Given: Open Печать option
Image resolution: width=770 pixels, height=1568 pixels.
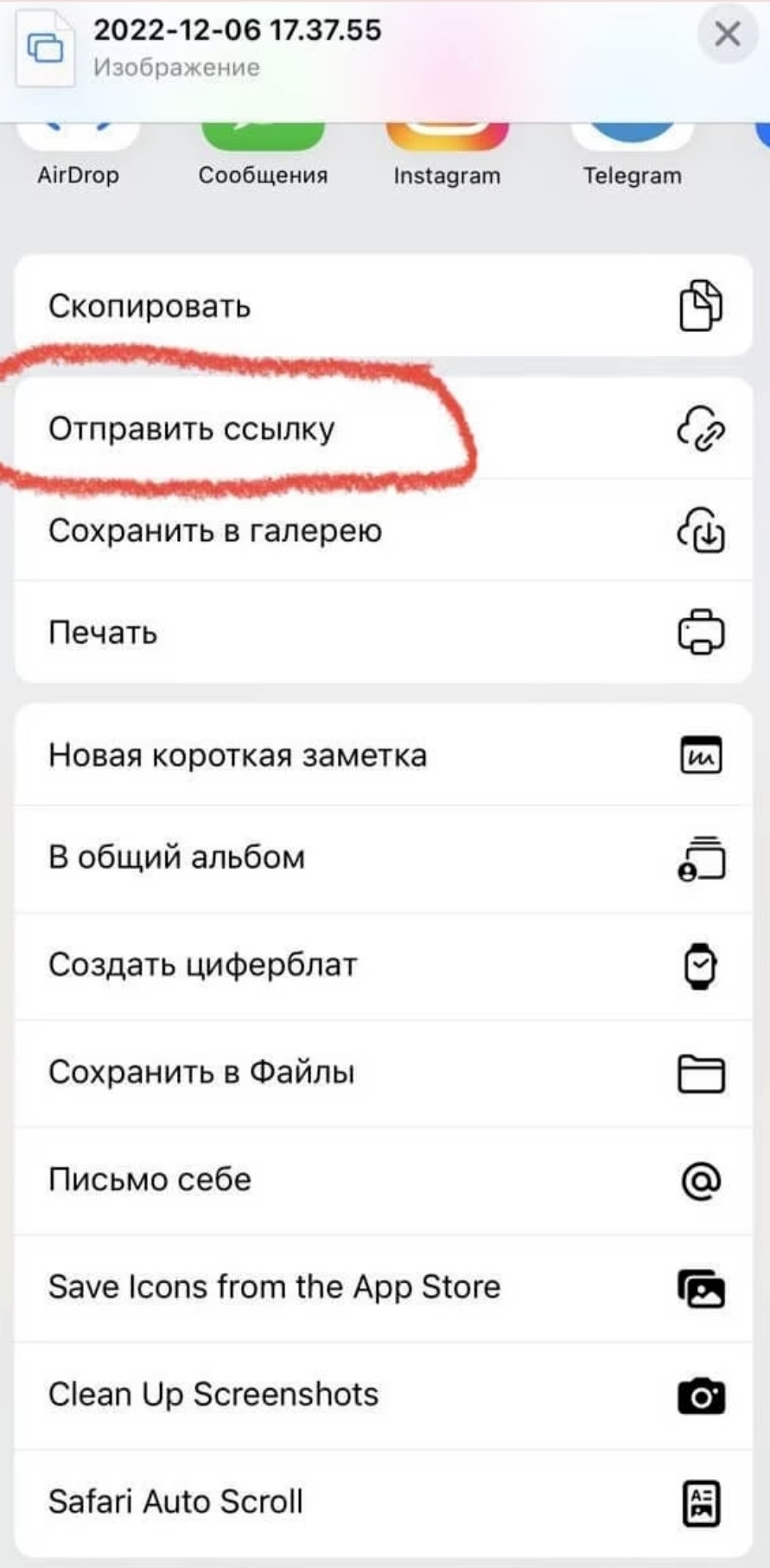Looking at the screenshot, I should [383, 633].
